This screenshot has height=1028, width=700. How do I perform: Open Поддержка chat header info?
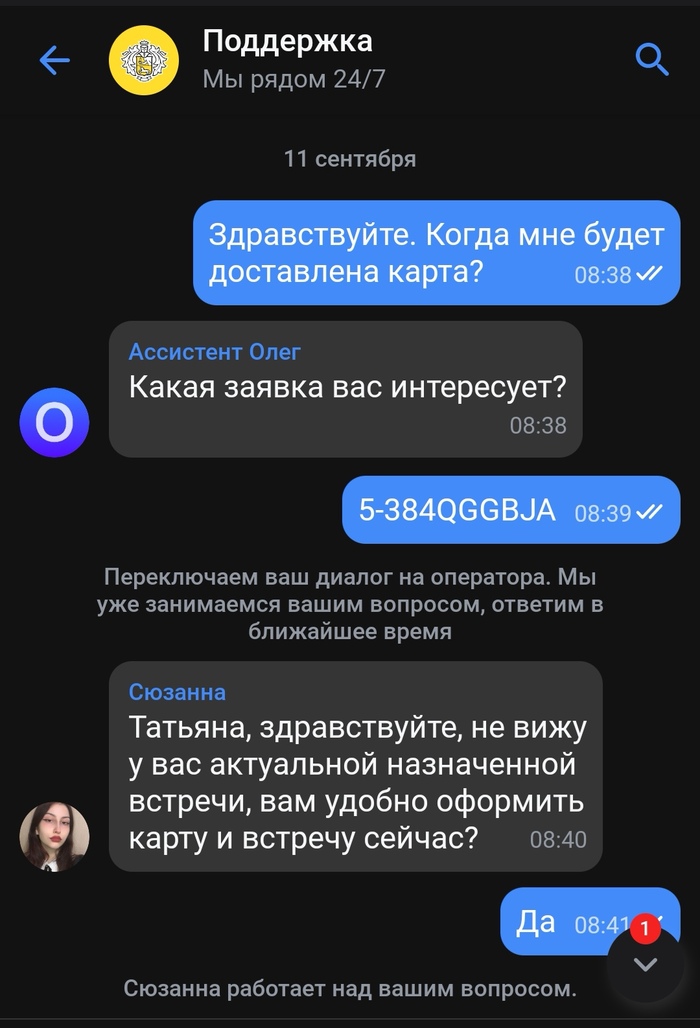click(287, 59)
